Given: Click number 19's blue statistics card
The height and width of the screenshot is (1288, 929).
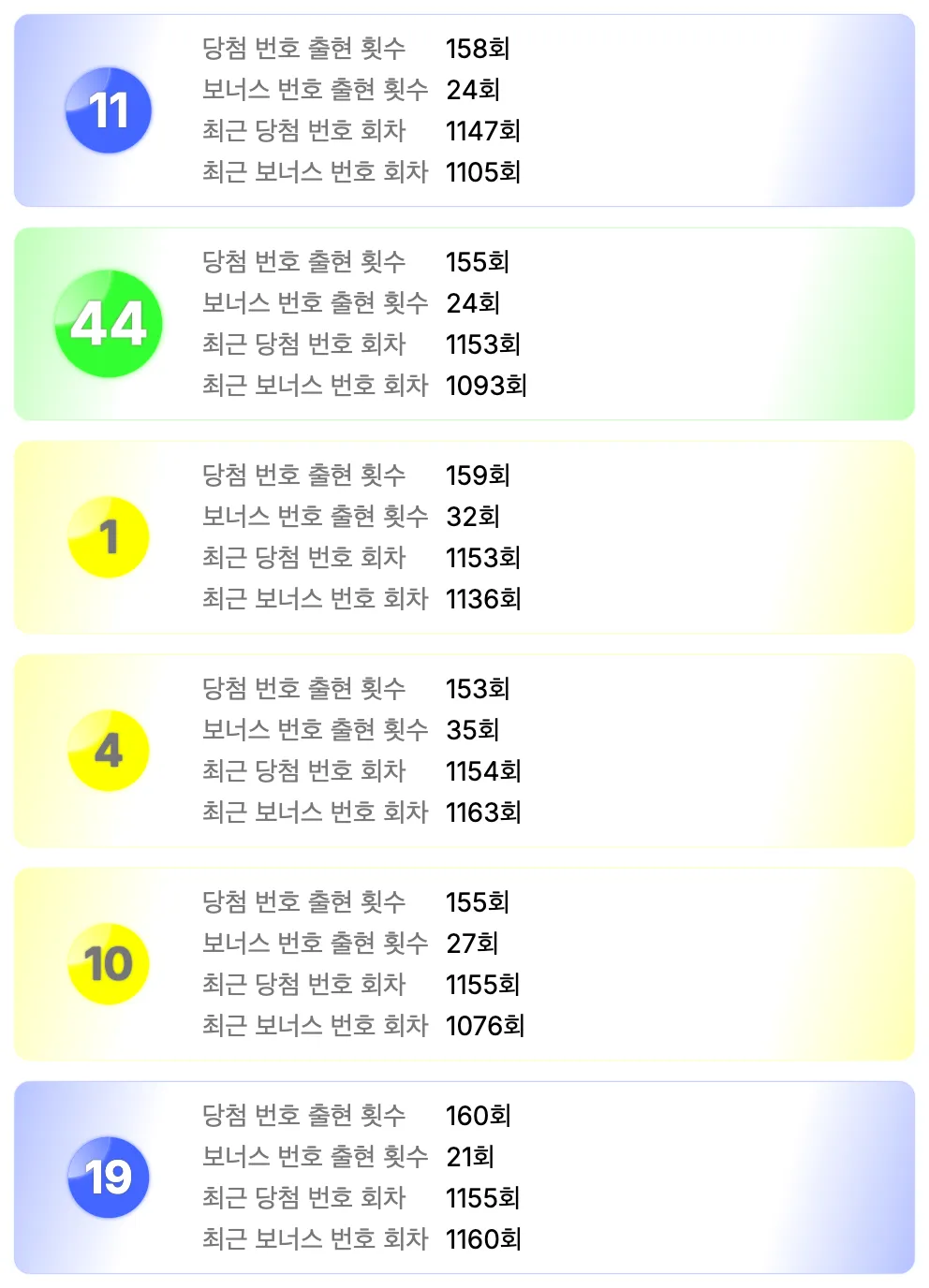Looking at the screenshot, I should pyautogui.click(x=464, y=1176).
